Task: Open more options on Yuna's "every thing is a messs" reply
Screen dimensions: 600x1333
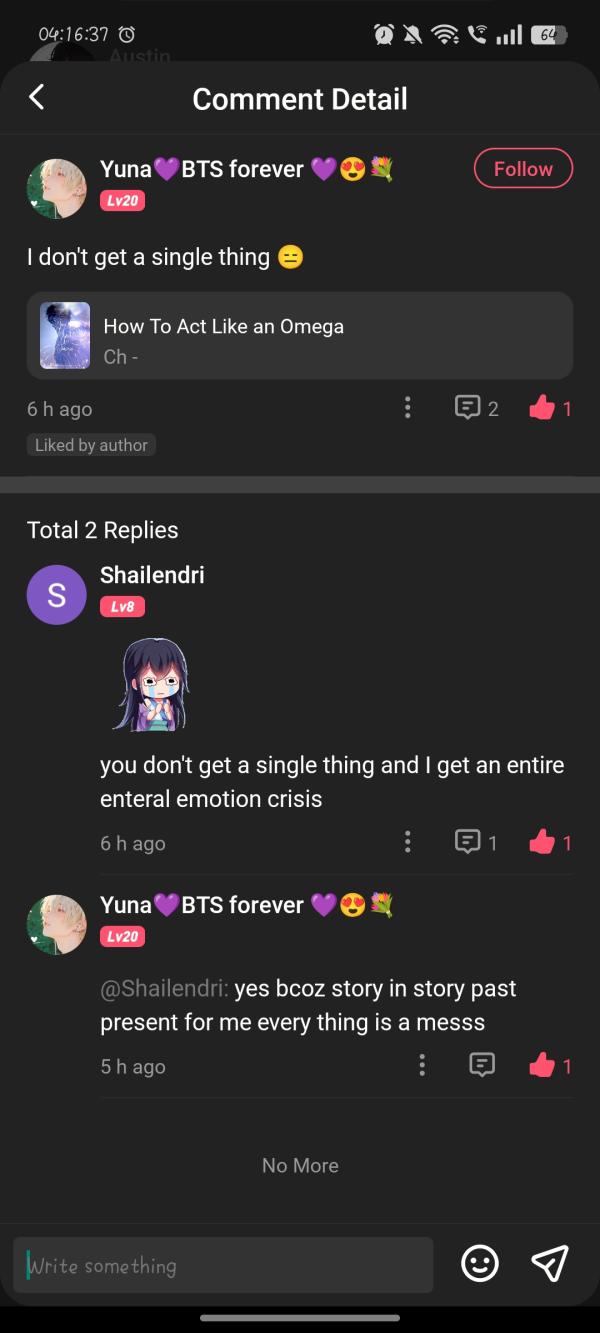Action: (x=422, y=1066)
